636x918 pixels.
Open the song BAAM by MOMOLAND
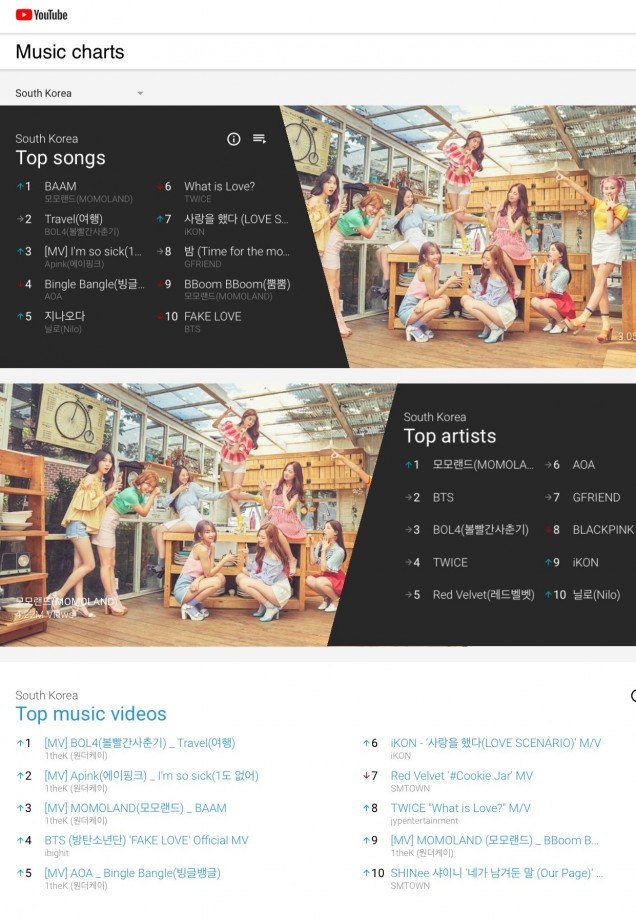pyautogui.click(x=60, y=186)
